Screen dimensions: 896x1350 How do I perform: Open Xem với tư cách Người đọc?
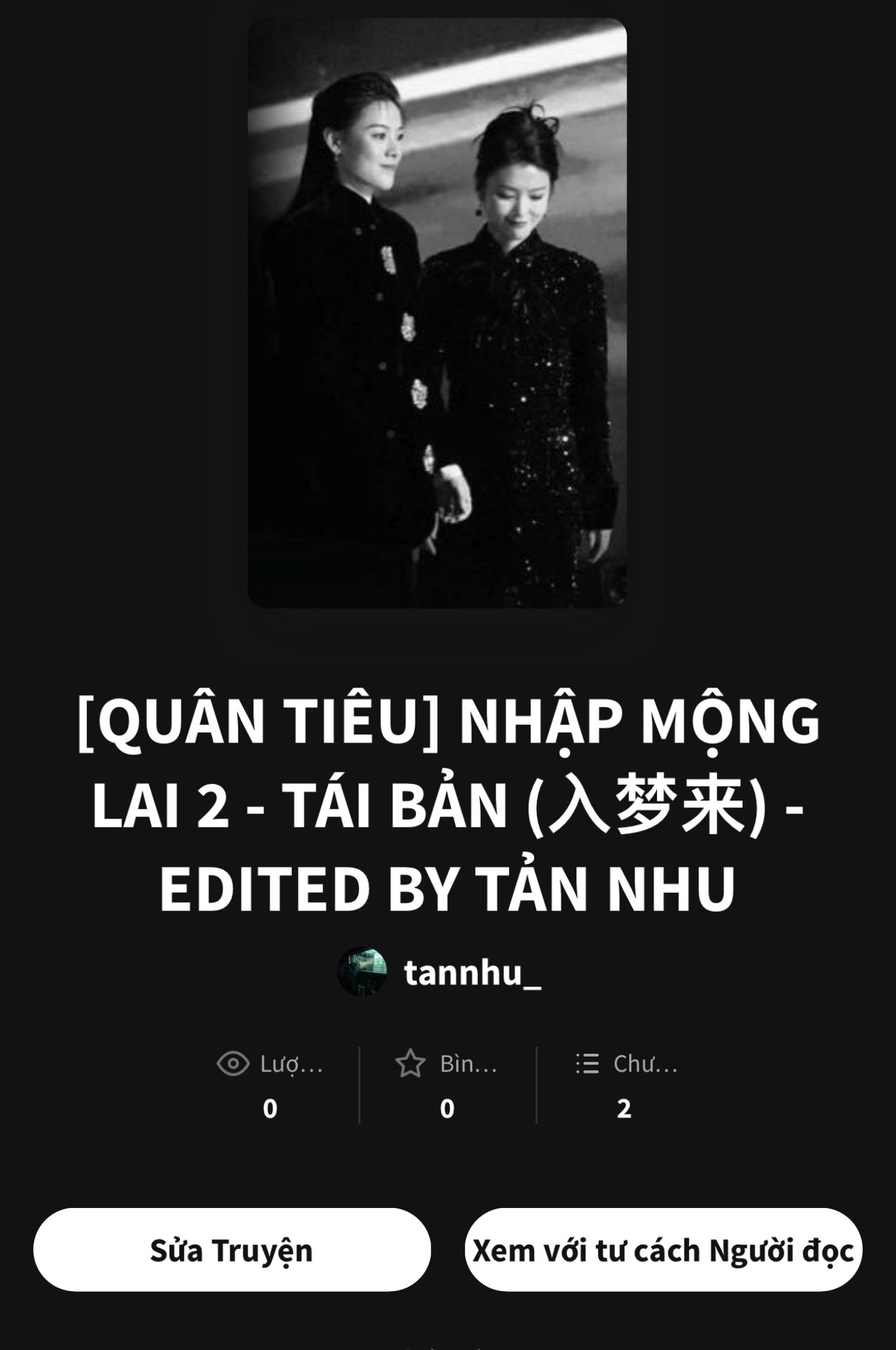(x=663, y=1249)
